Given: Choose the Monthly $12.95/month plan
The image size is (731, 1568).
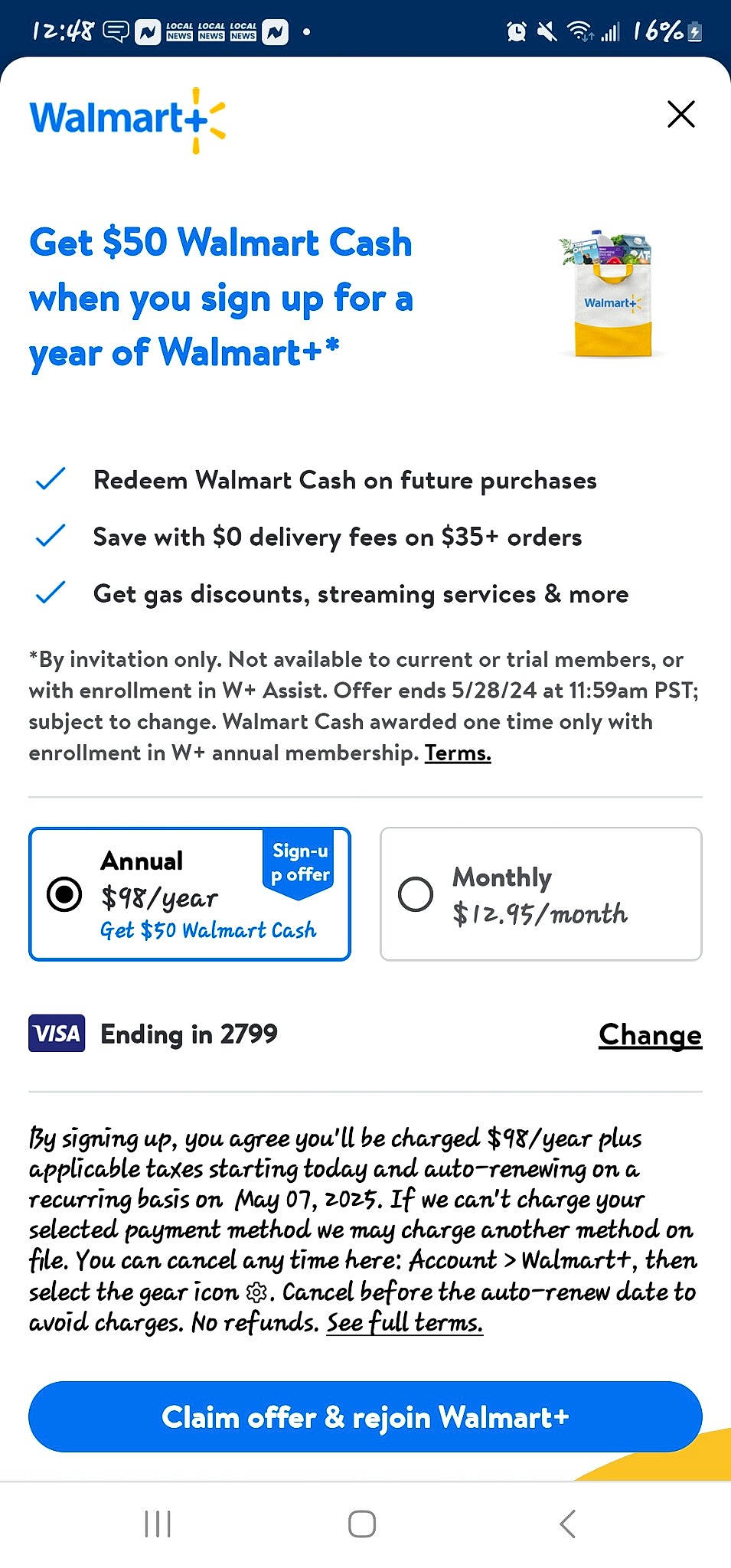Looking at the screenshot, I should 416,893.
